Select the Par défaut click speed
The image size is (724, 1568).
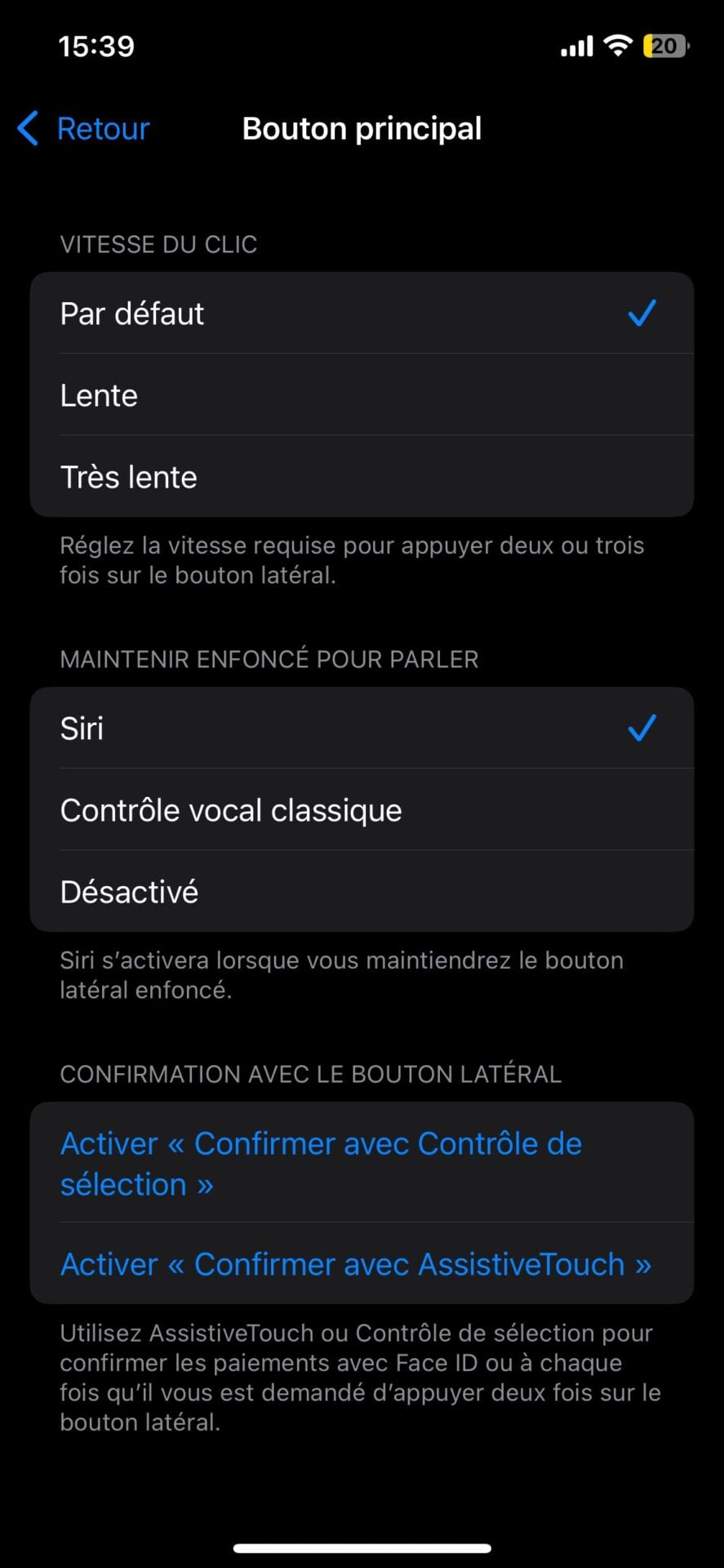point(362,314)
